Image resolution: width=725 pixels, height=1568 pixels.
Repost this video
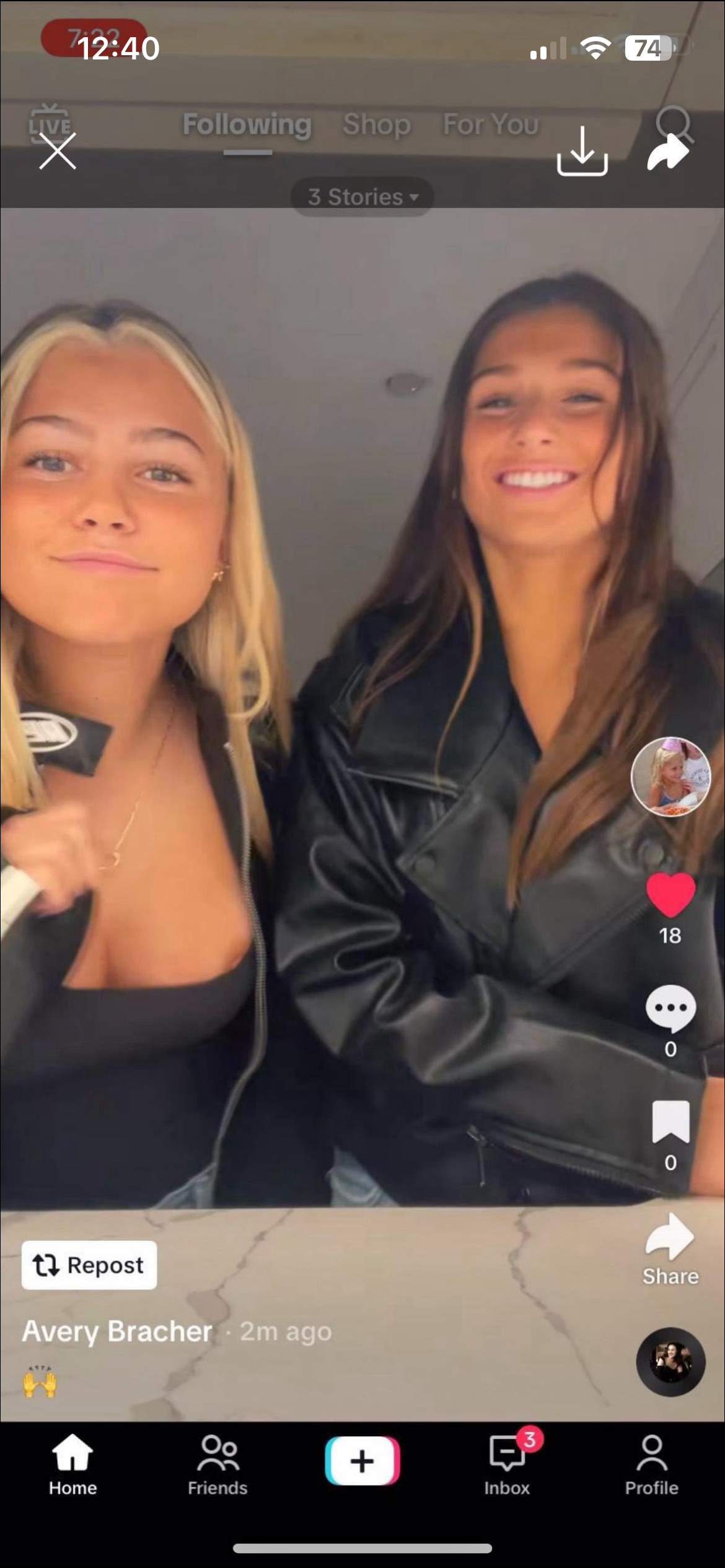coord(89,1265)
